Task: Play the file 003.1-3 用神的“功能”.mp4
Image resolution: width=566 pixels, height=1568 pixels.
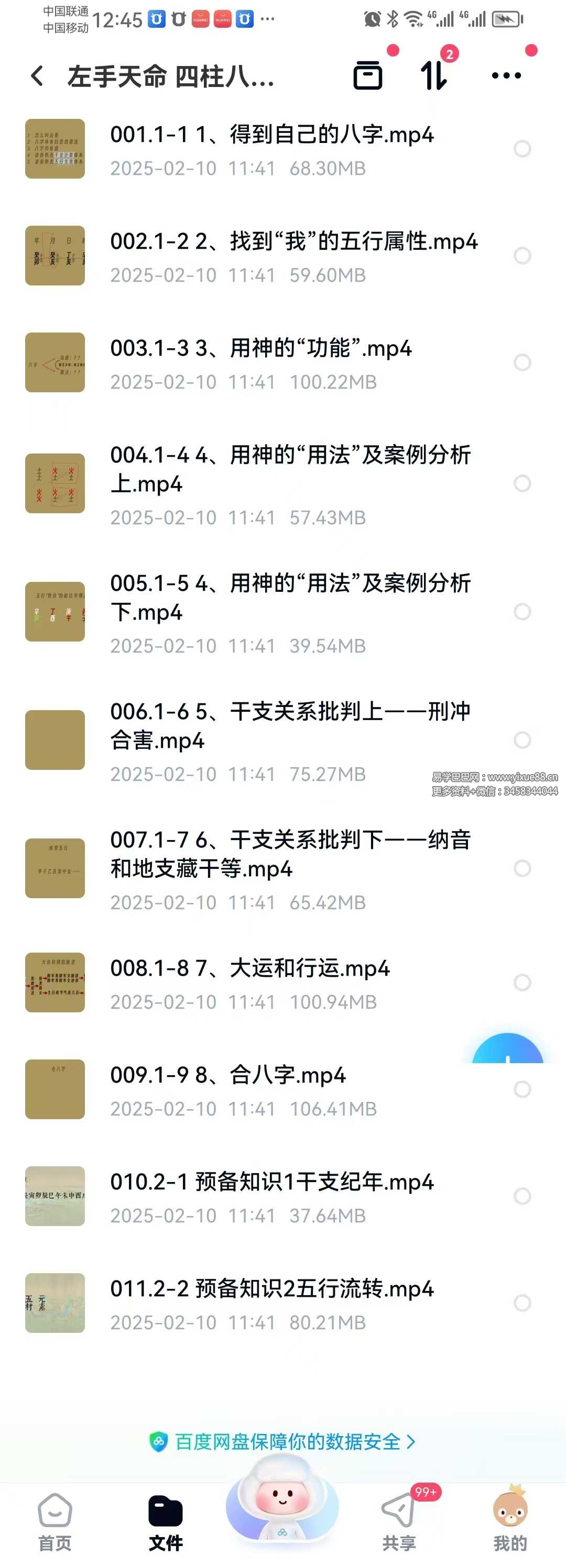Action: pos(261,348)
